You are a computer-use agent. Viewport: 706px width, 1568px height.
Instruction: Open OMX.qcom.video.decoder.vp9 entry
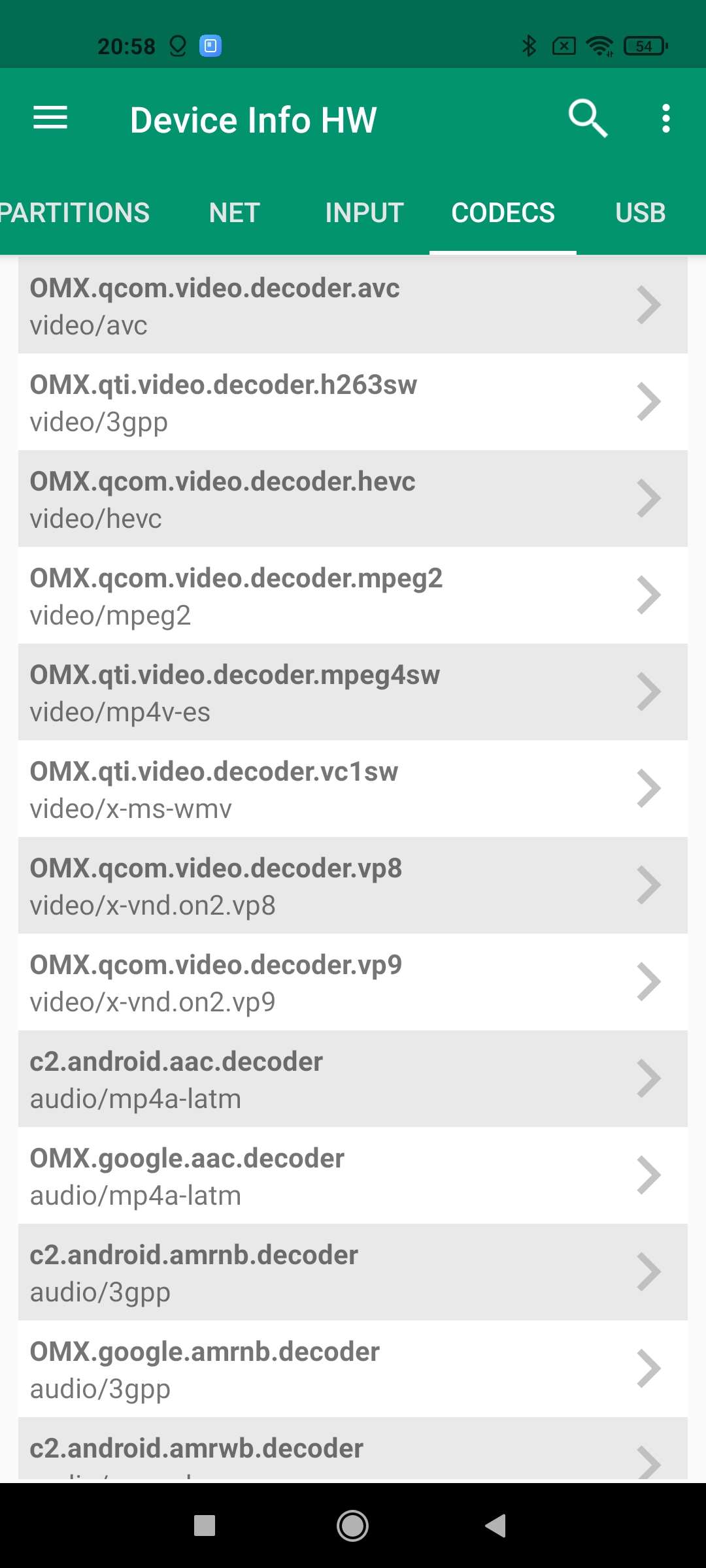point(352,982)
